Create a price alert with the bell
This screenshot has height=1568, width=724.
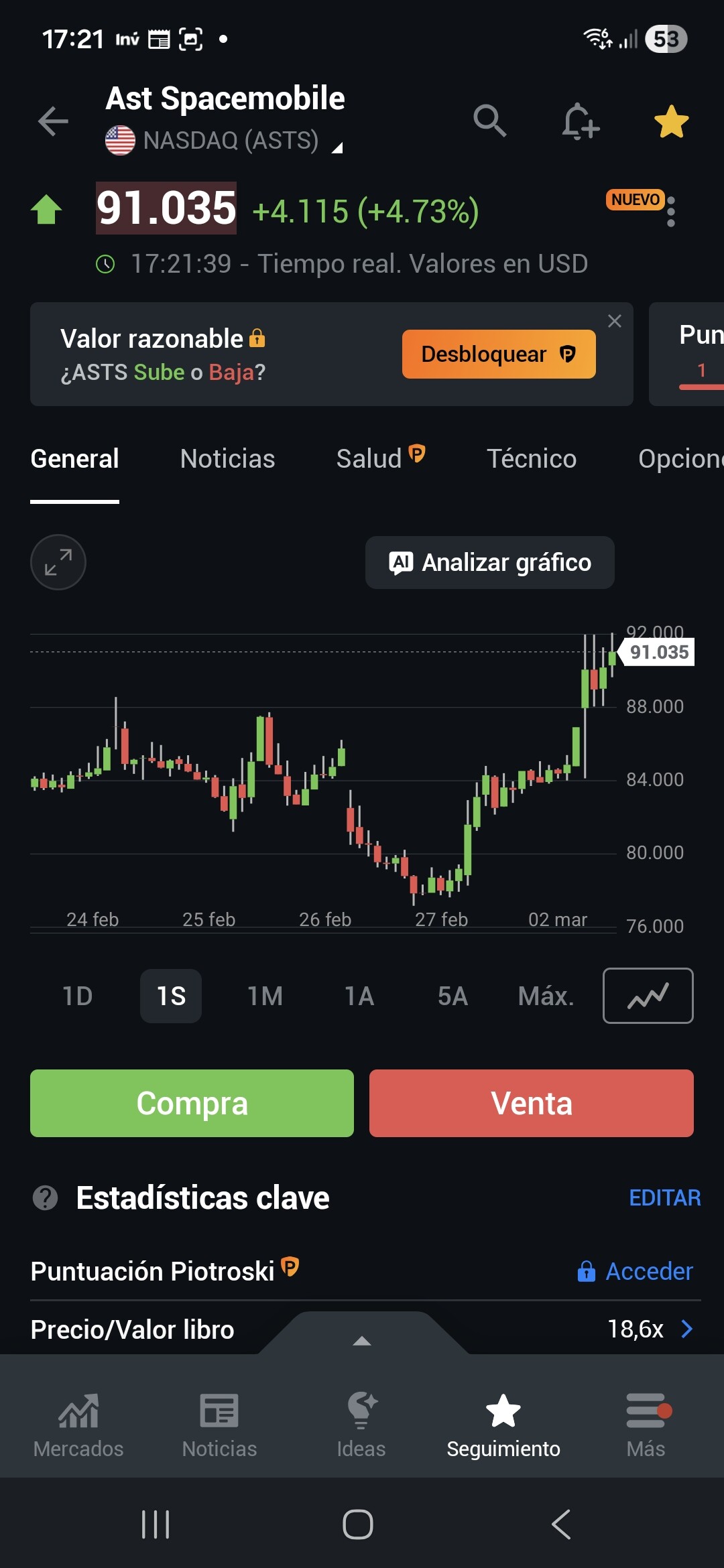tap(580, 121)
